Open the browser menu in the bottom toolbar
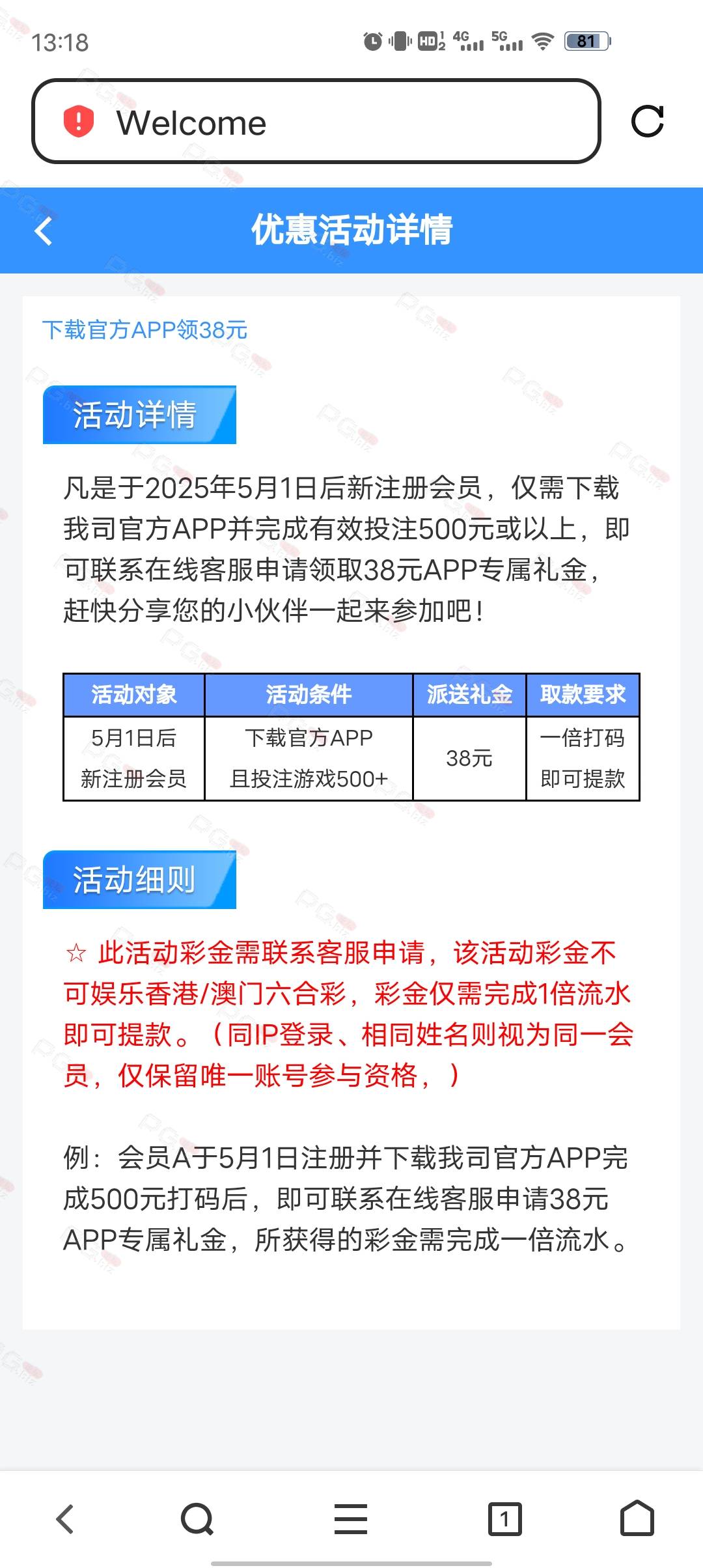 (x=351, y=1519)
